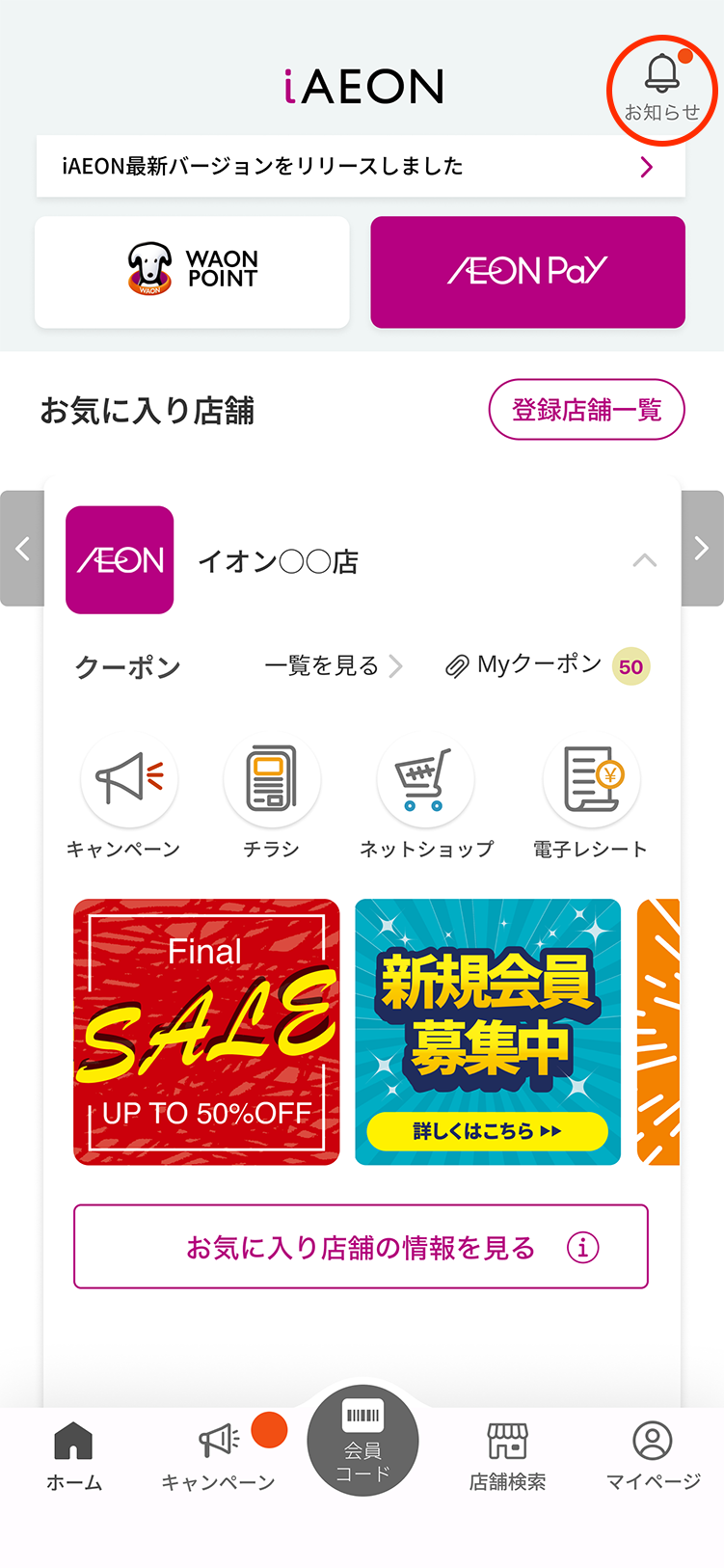Viewport: 724px width, 1568px height.
Task: Tap お気に入り店舗の情報を見る button
Action: click(361, 1247)
